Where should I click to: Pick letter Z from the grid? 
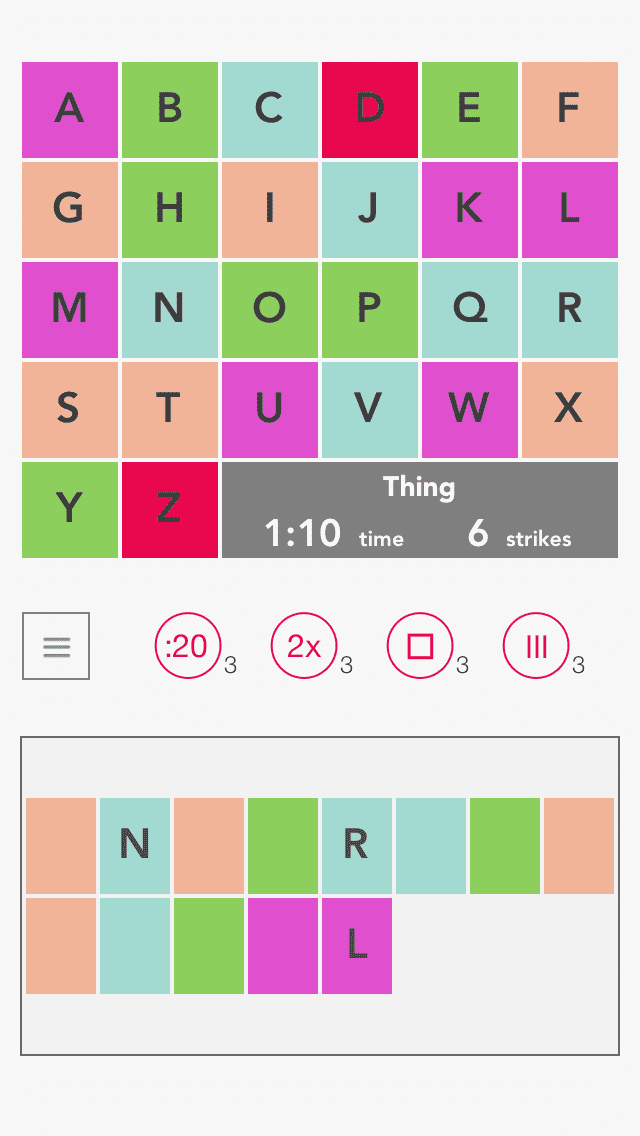tap(170, 510)
